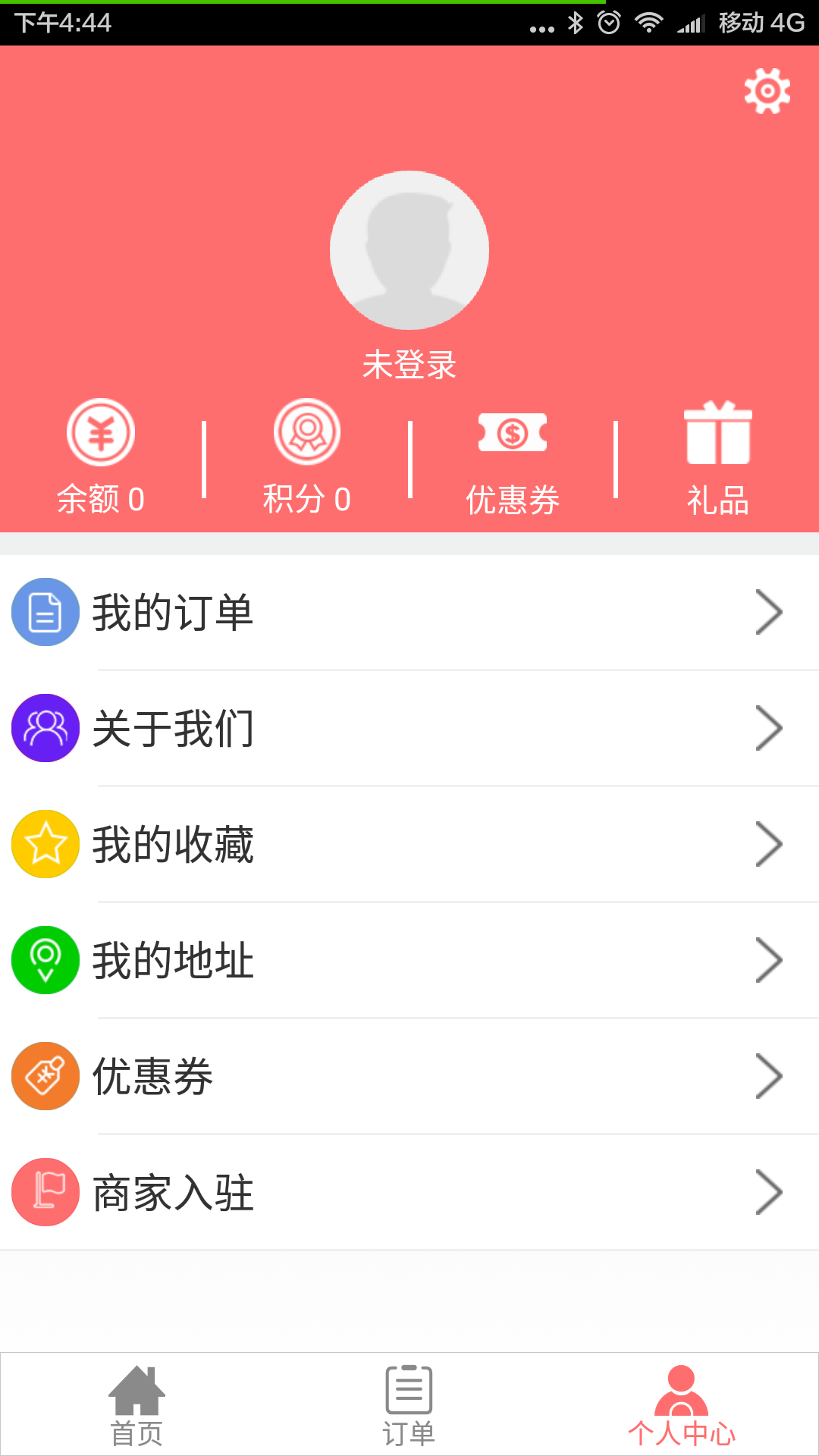Tap 未登录 to log in

point(409,364)
